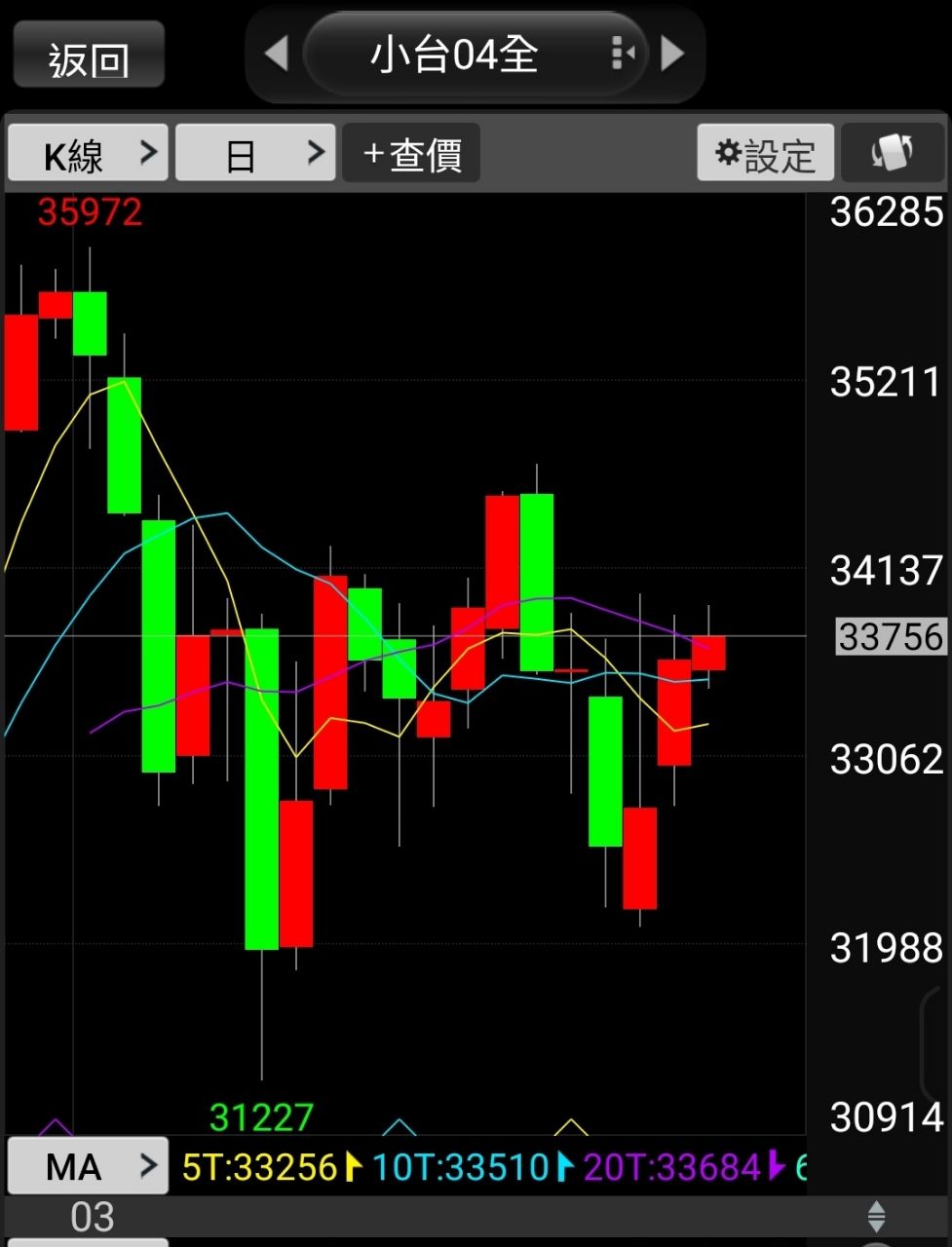Tap the +查價 price lookup button

[x=411, y=153]
